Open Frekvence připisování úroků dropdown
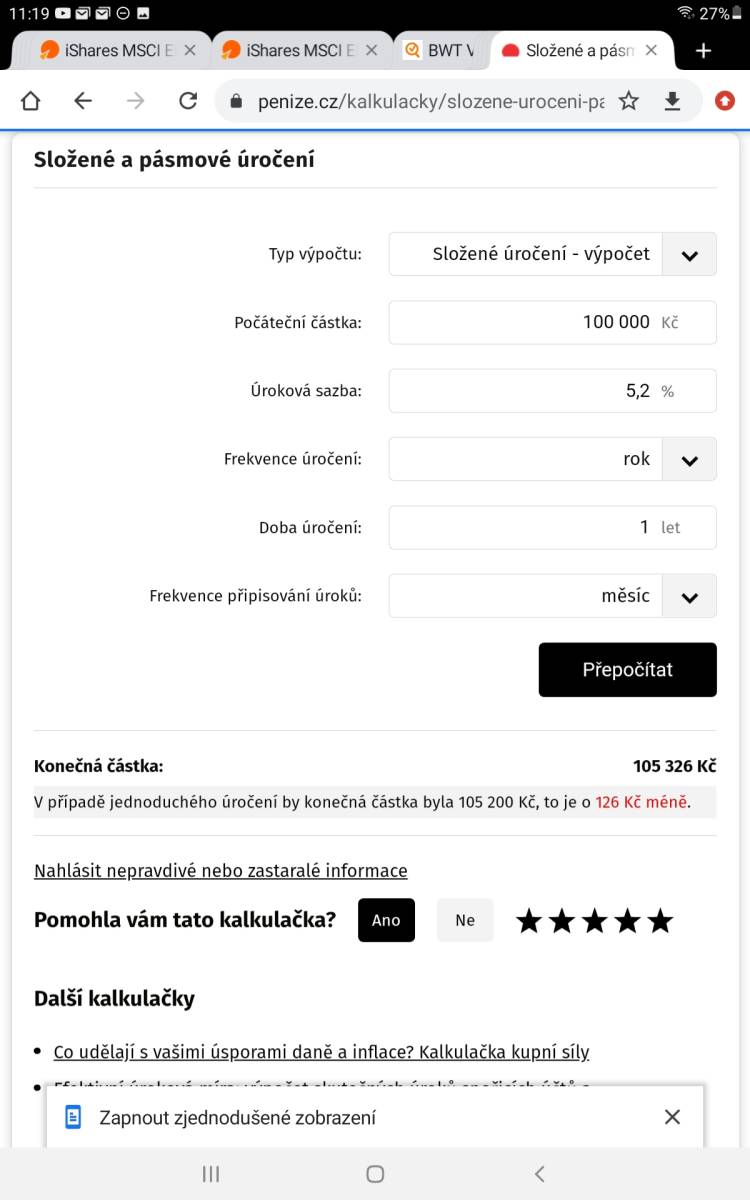750x1200 pixels. 552,596
